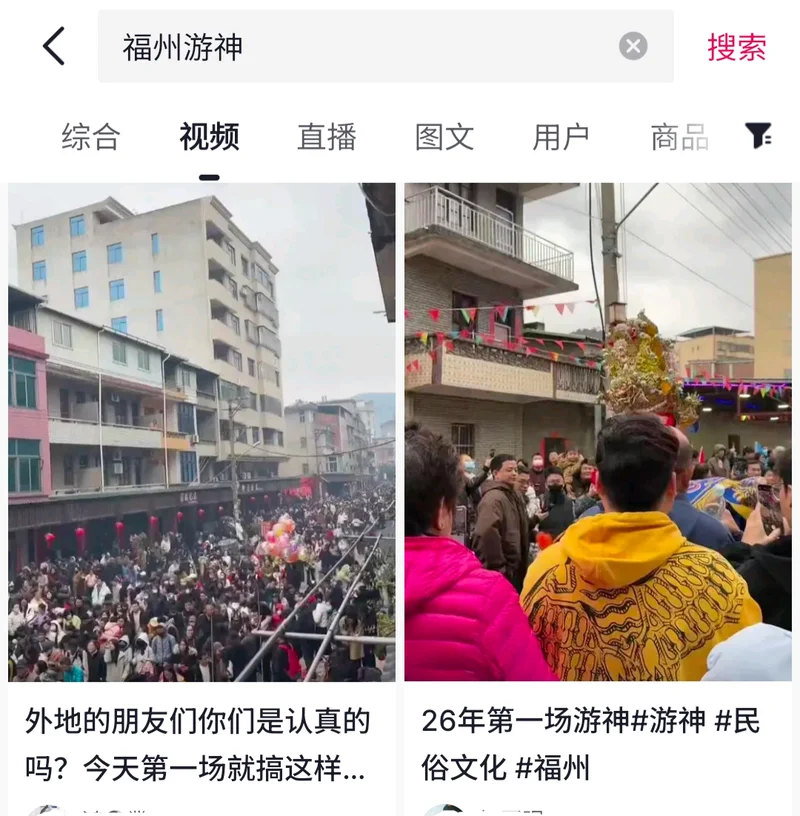800x816 pixels.
Task: Go back using the arrow icon
Action: [x=54, y=47]
